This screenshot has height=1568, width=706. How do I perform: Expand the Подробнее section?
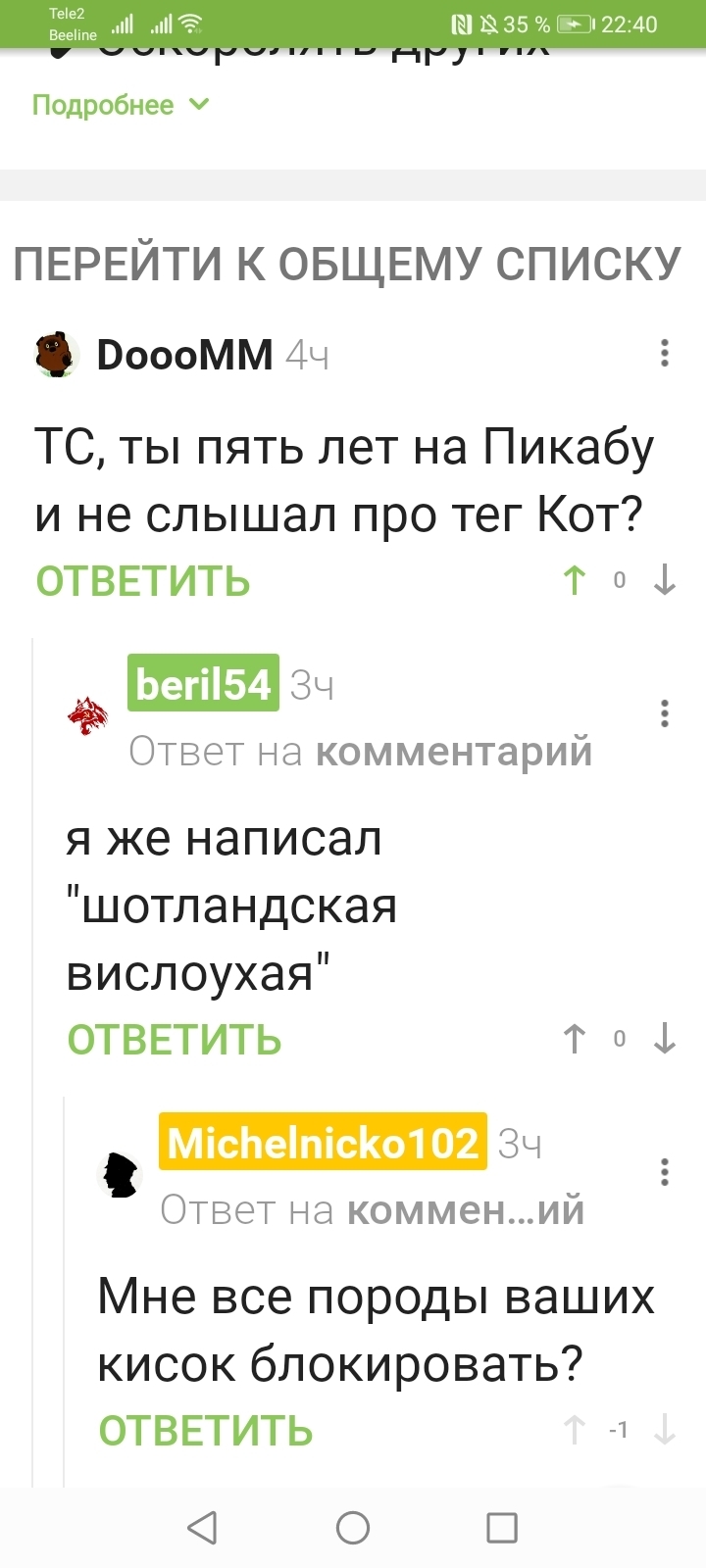click(120, 105)
